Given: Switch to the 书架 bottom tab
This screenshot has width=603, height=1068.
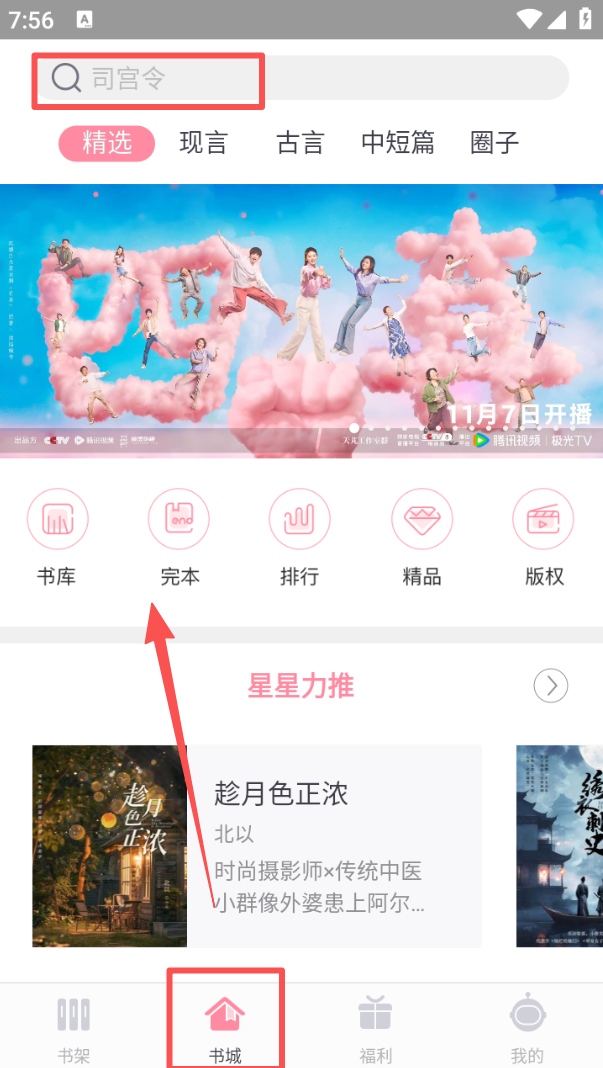Looking at the screenshot, I should coord(74,1026).
